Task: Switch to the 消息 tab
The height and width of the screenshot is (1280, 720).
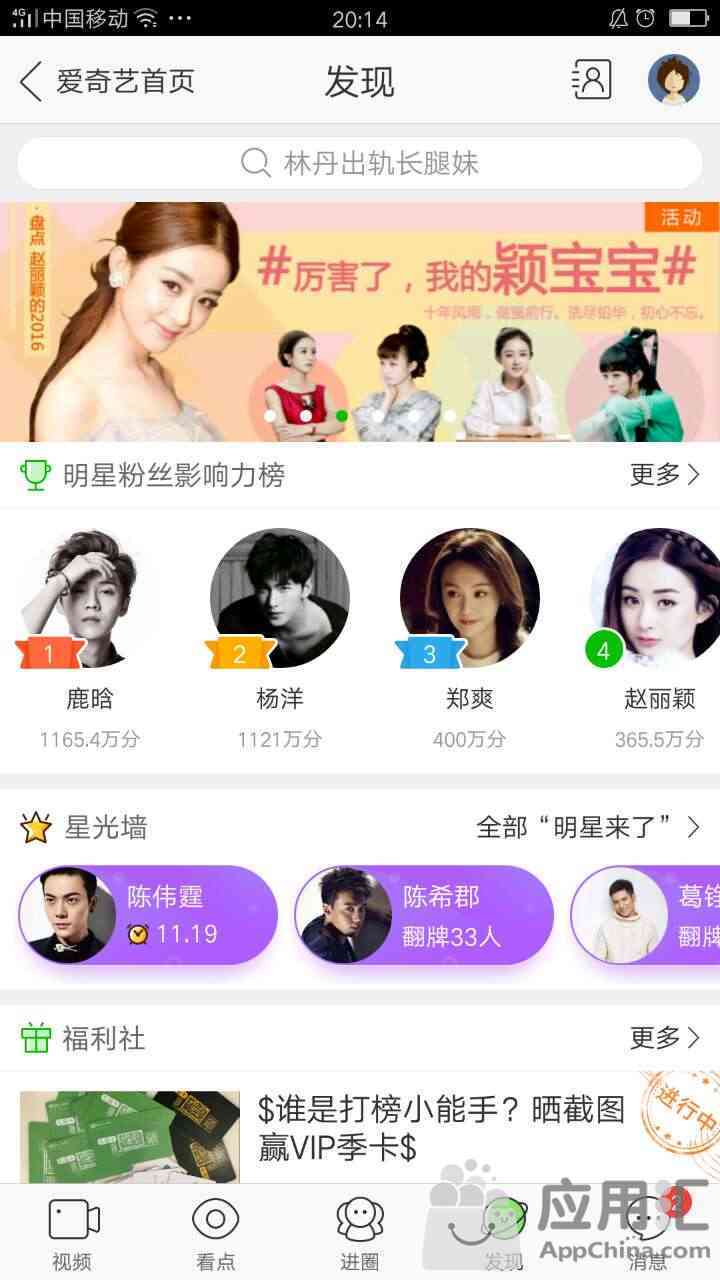Action: (x=648, y=1232)
